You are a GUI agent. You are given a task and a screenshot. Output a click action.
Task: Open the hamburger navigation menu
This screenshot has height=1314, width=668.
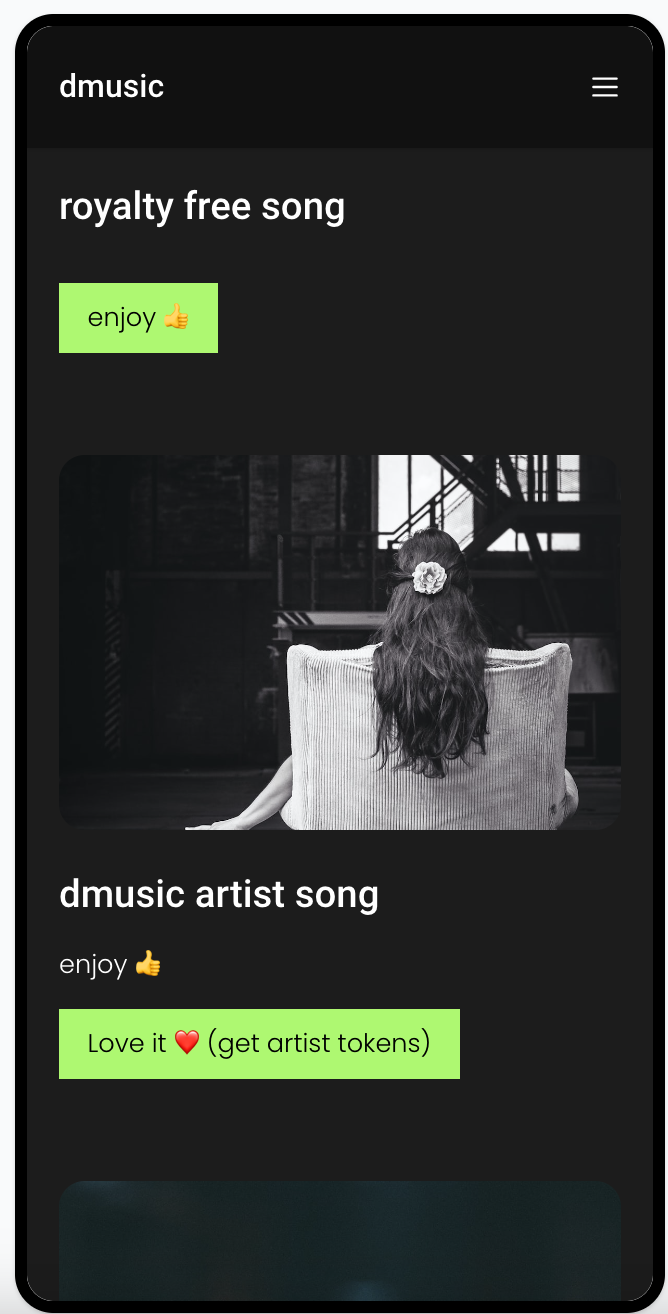tap(604, 88)
